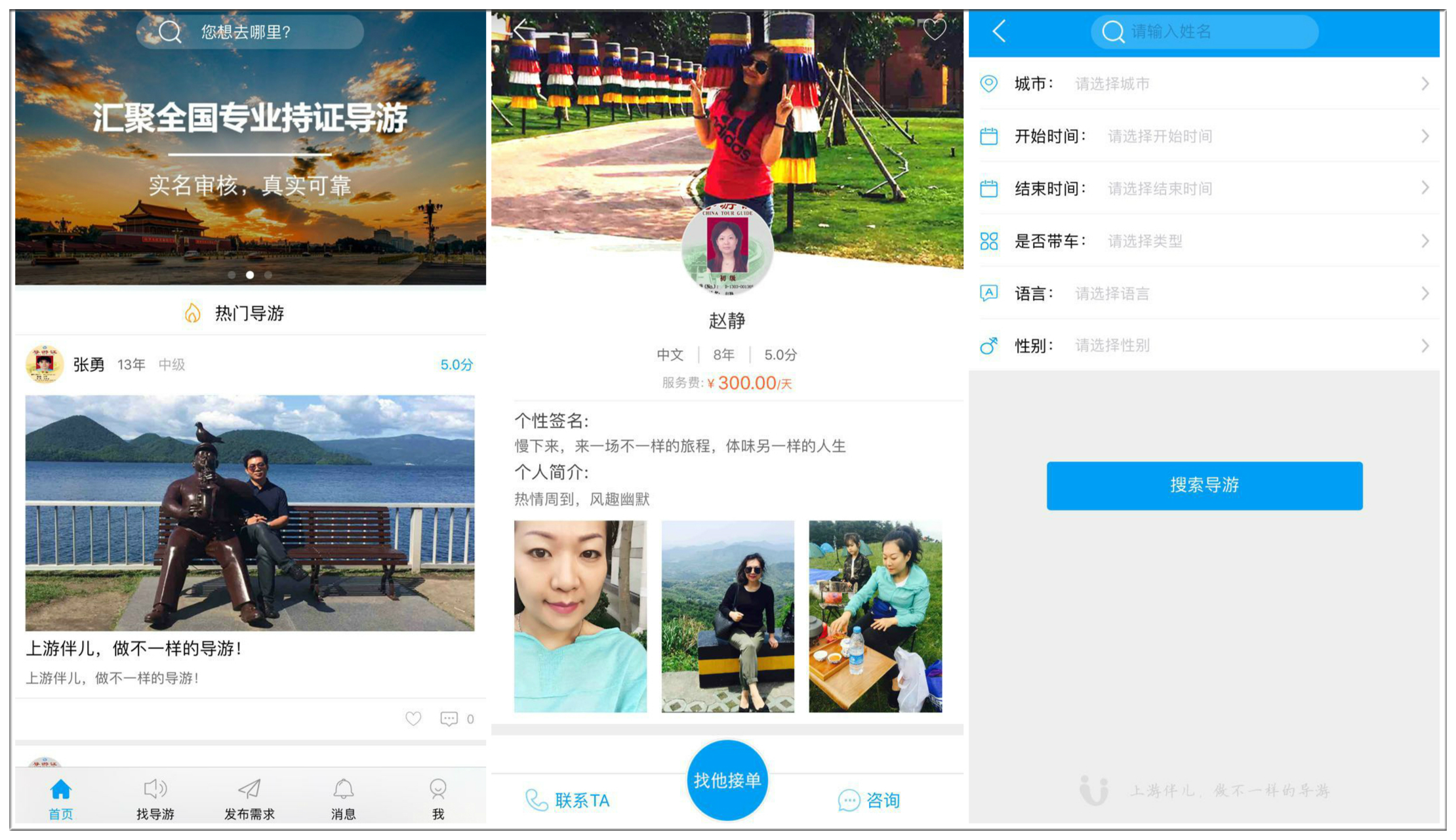Favorite guide 赵静 with the heart icon
The image size is (1456, 840).
[934, 29]
